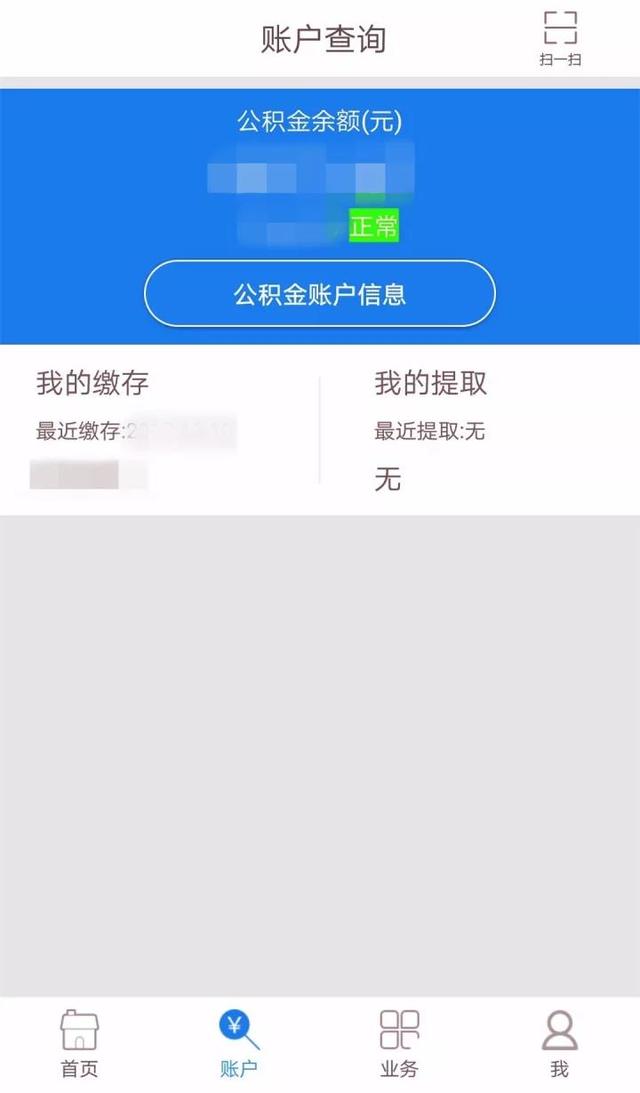
Task: Open the 扫一扫 scanner
Action: (561, 38)
